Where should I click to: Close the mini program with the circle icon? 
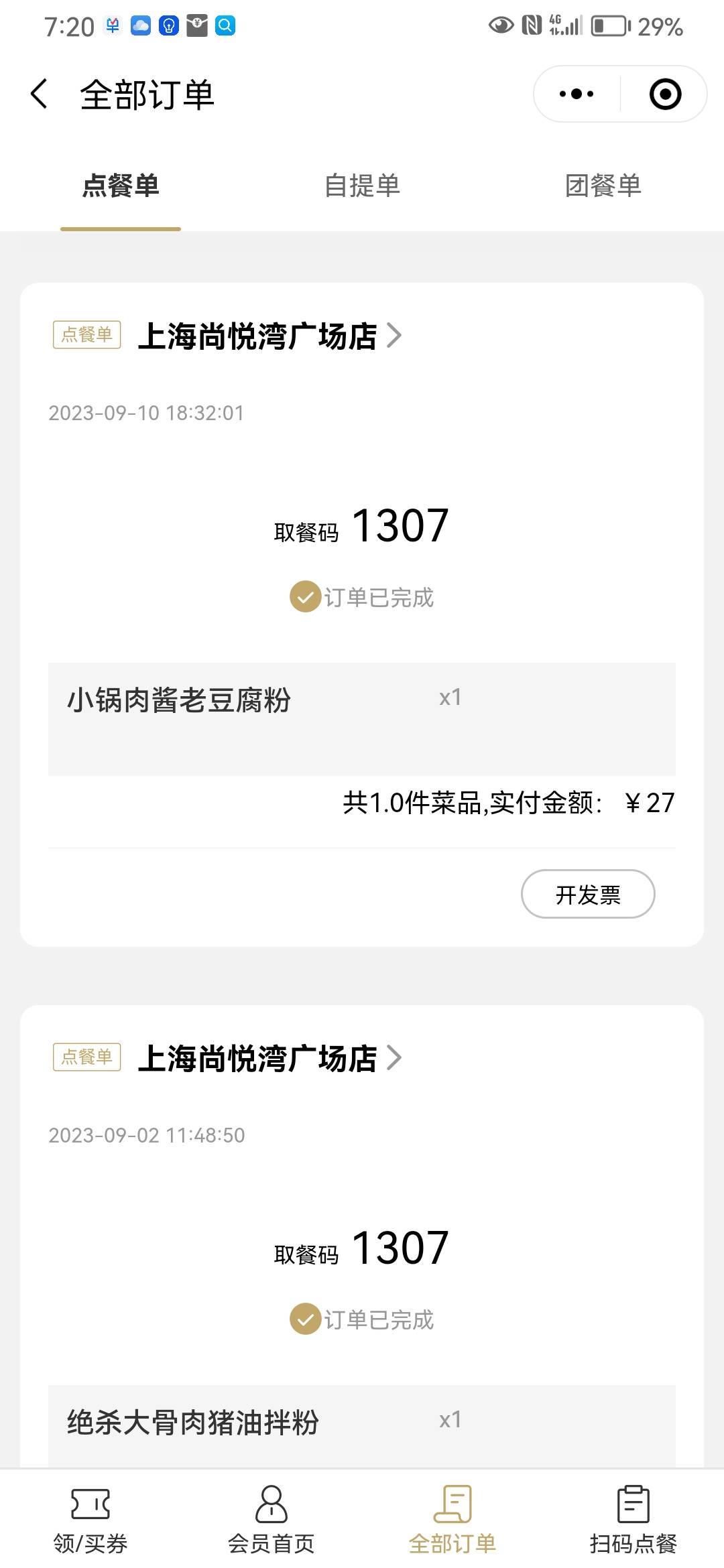click(x=665, y=94)
